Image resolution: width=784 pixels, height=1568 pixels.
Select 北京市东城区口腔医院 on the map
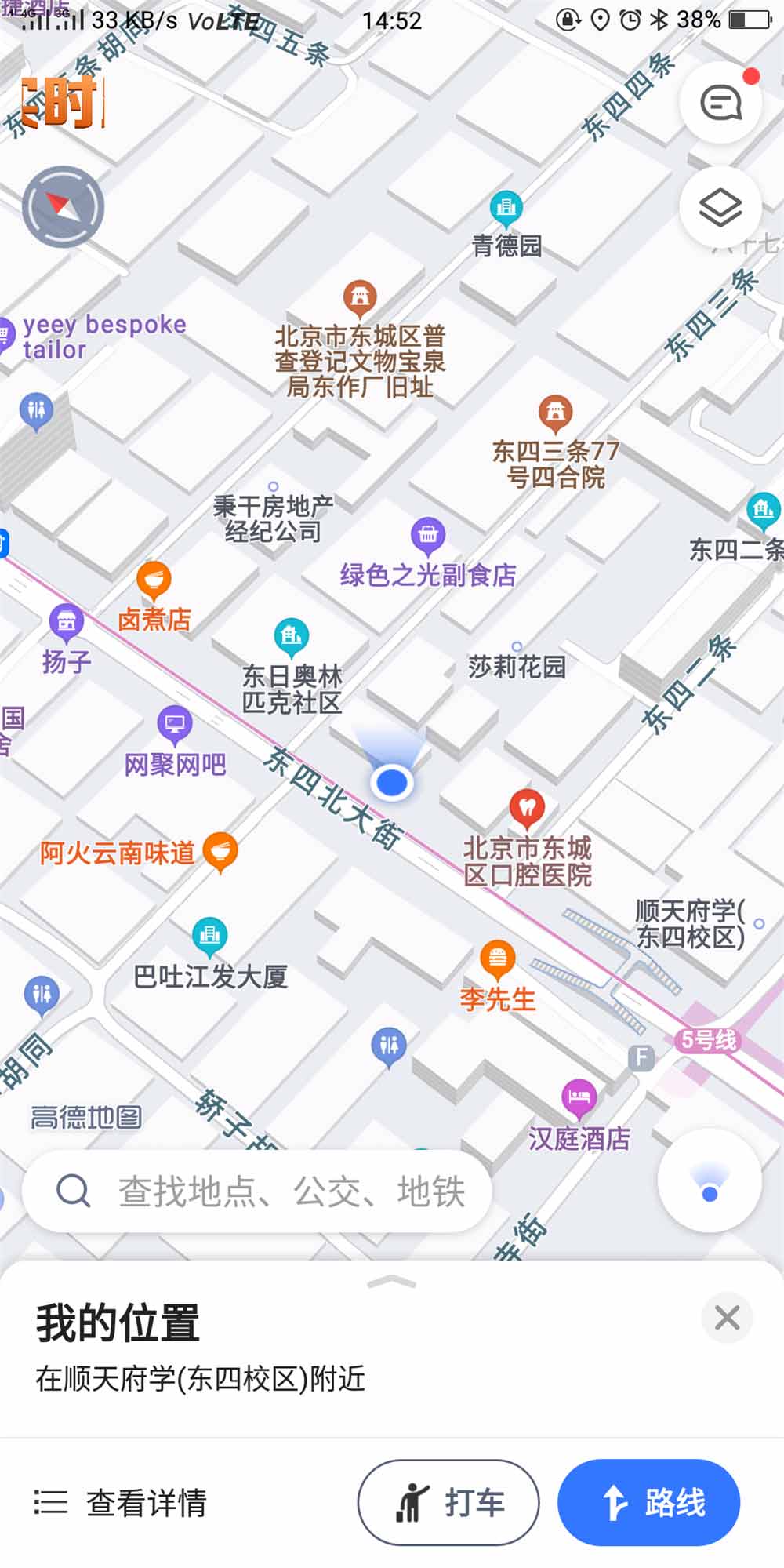527,809
